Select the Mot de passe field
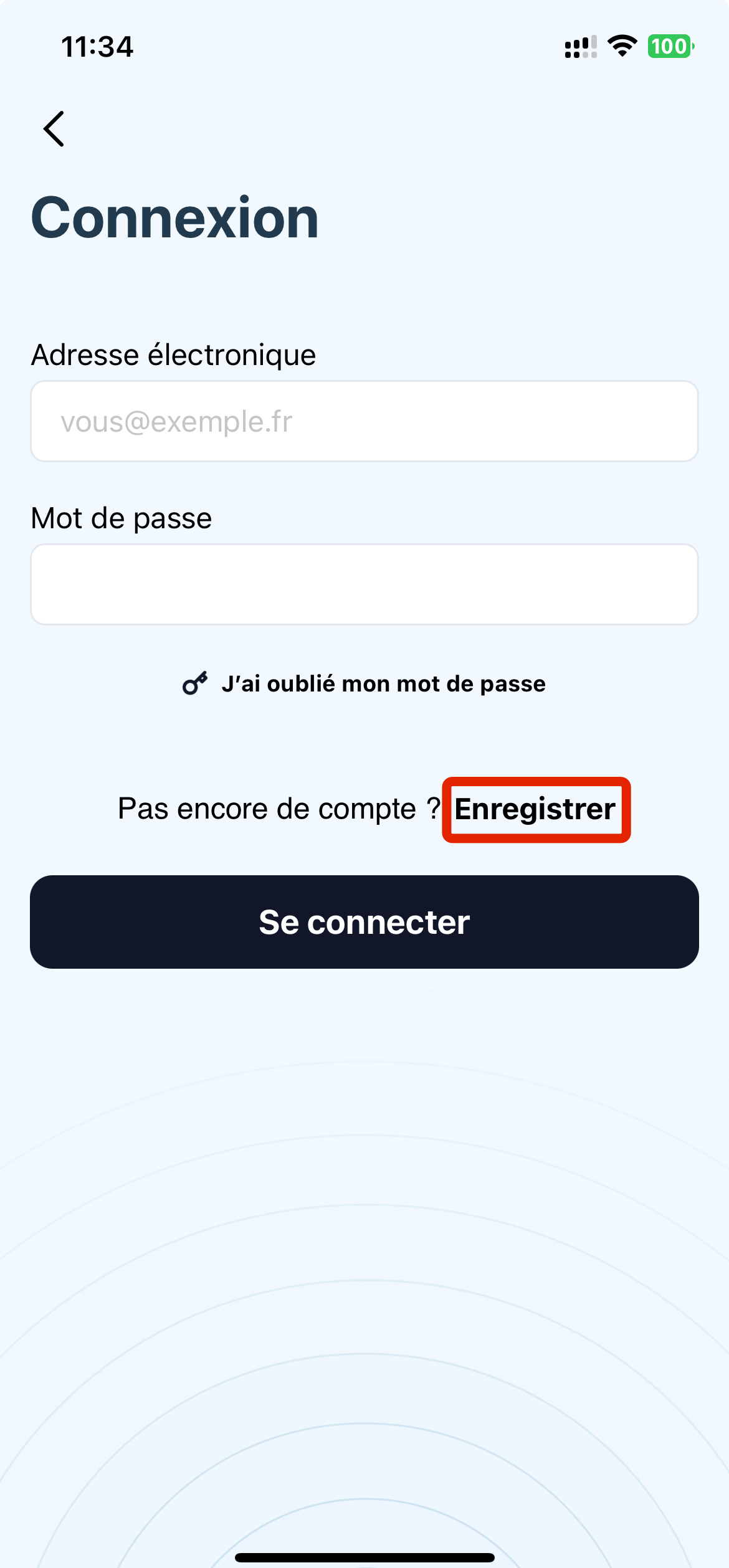 [364, 584]
